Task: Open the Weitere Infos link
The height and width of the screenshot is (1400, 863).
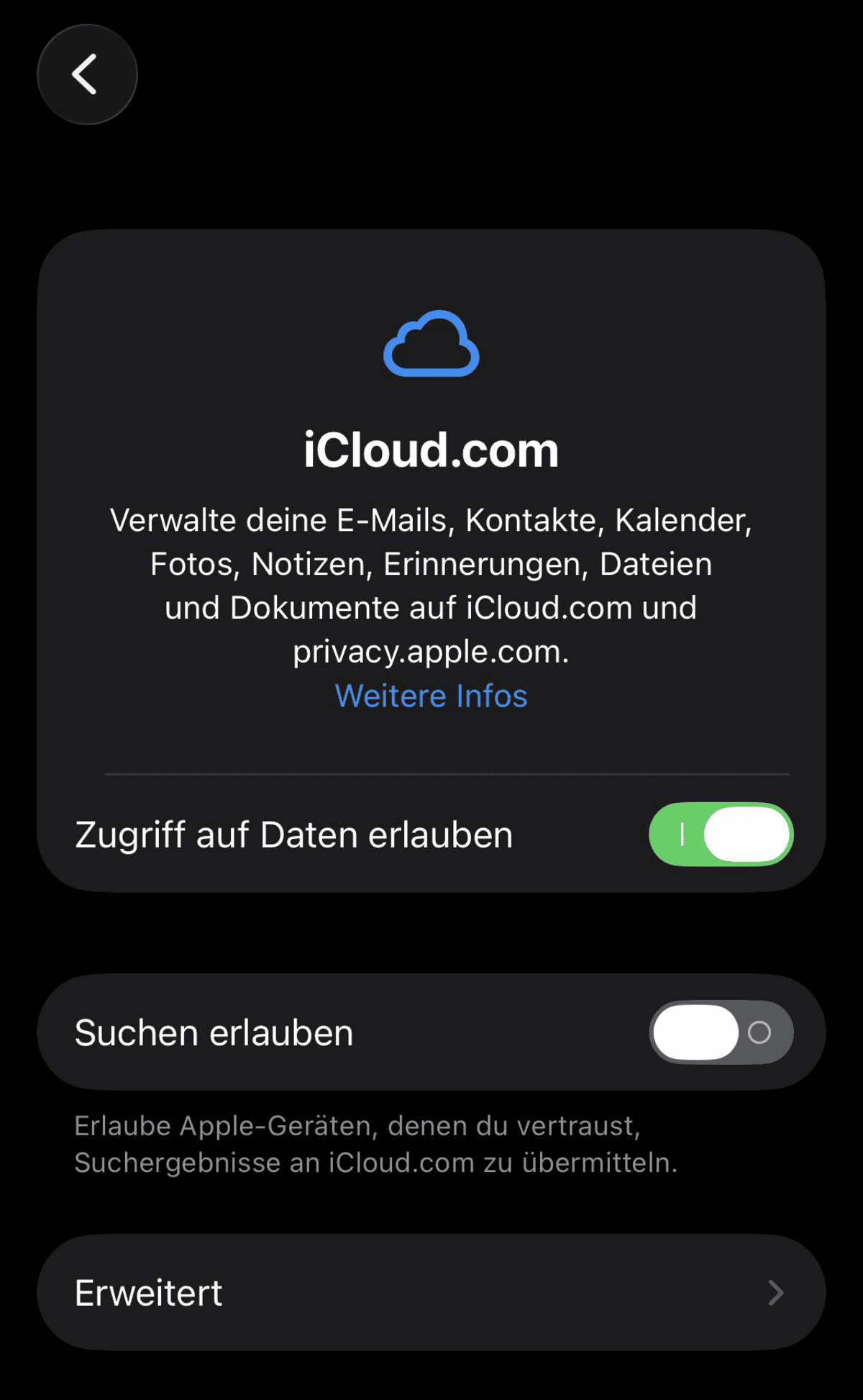Action: (431, 696)
